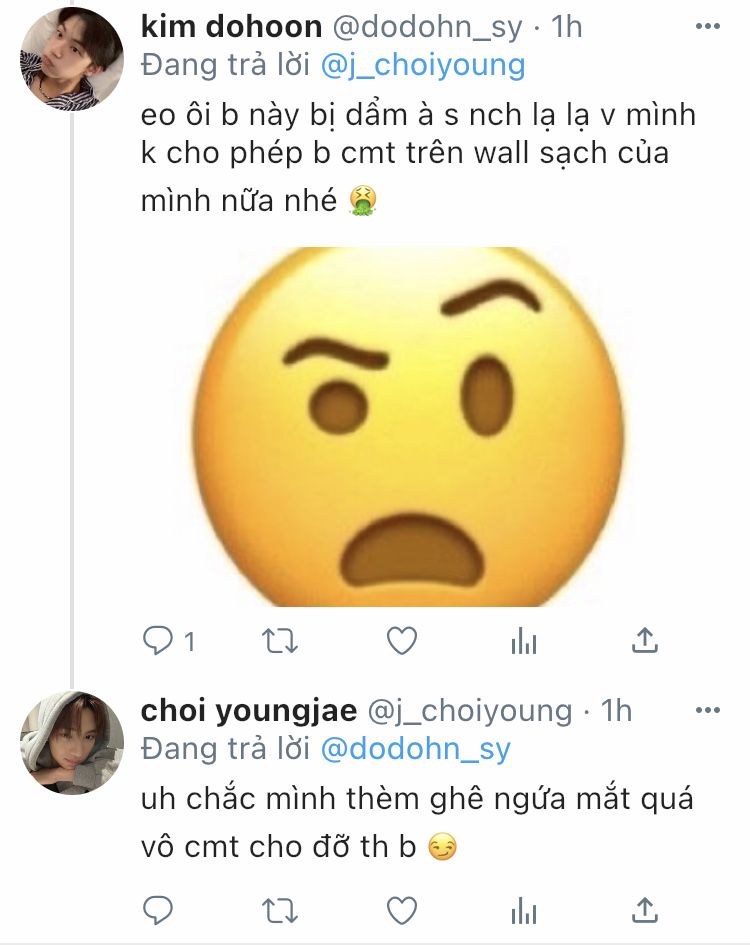
Task: Open overflow menu on choi youngjae's tweet
Action: coord(707,710)
